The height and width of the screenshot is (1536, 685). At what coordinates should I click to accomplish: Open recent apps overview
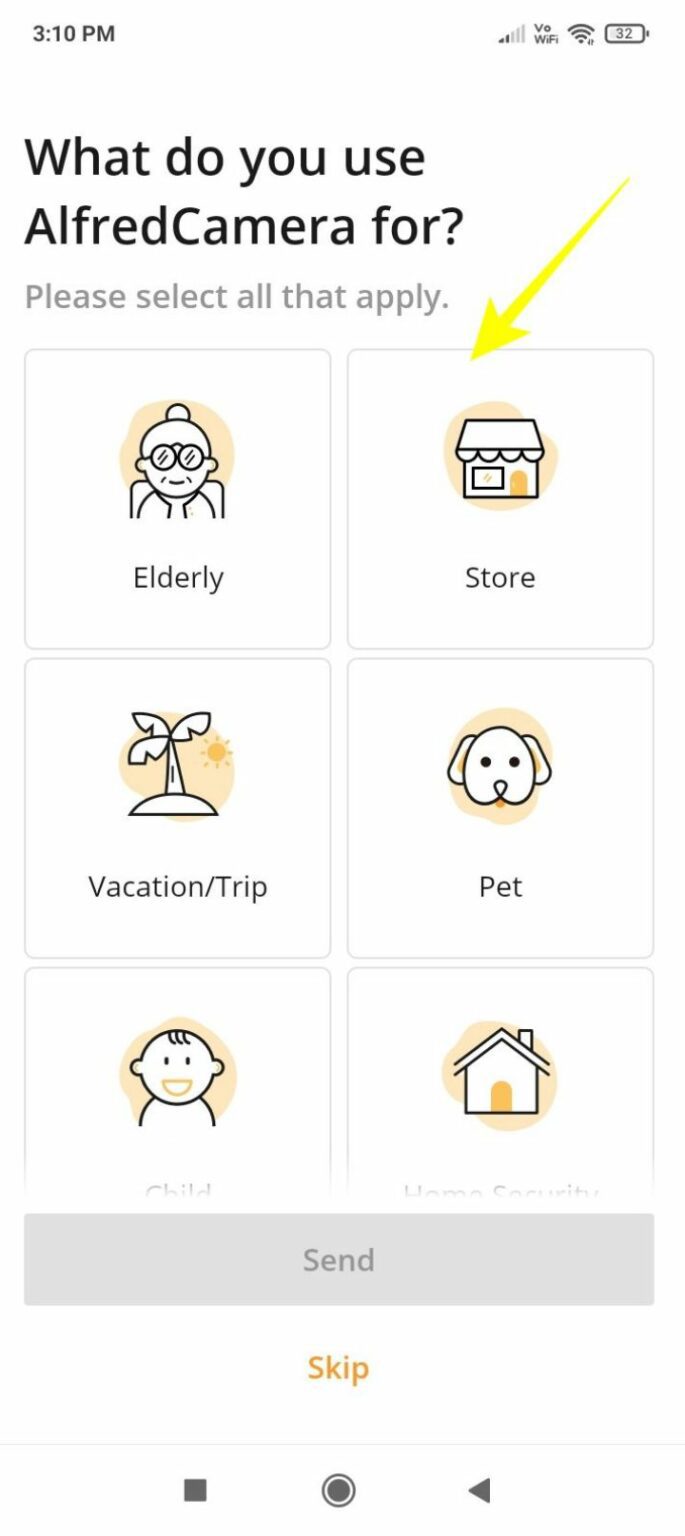coord(195,1490)
